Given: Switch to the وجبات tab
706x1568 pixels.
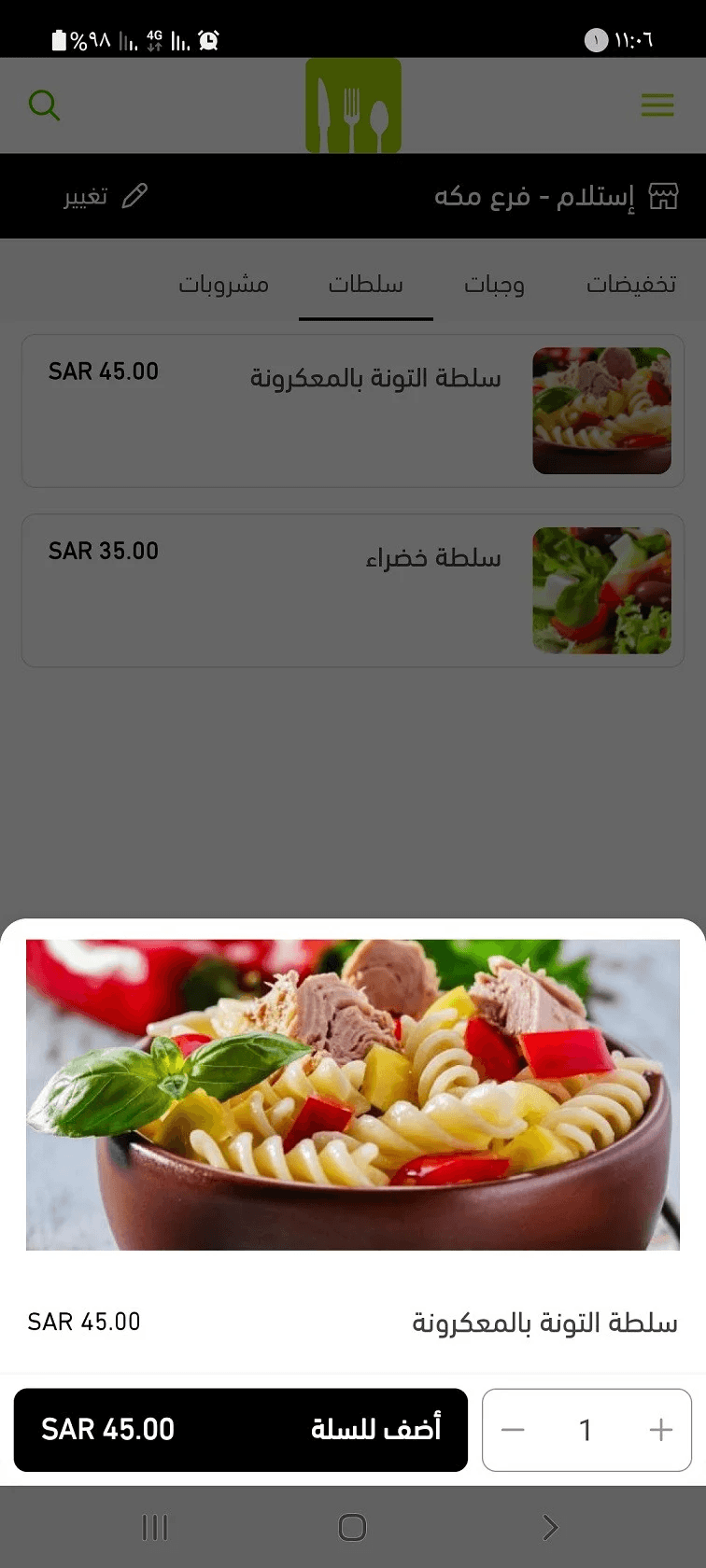Looking at the screenshot, I should (494, 284).
